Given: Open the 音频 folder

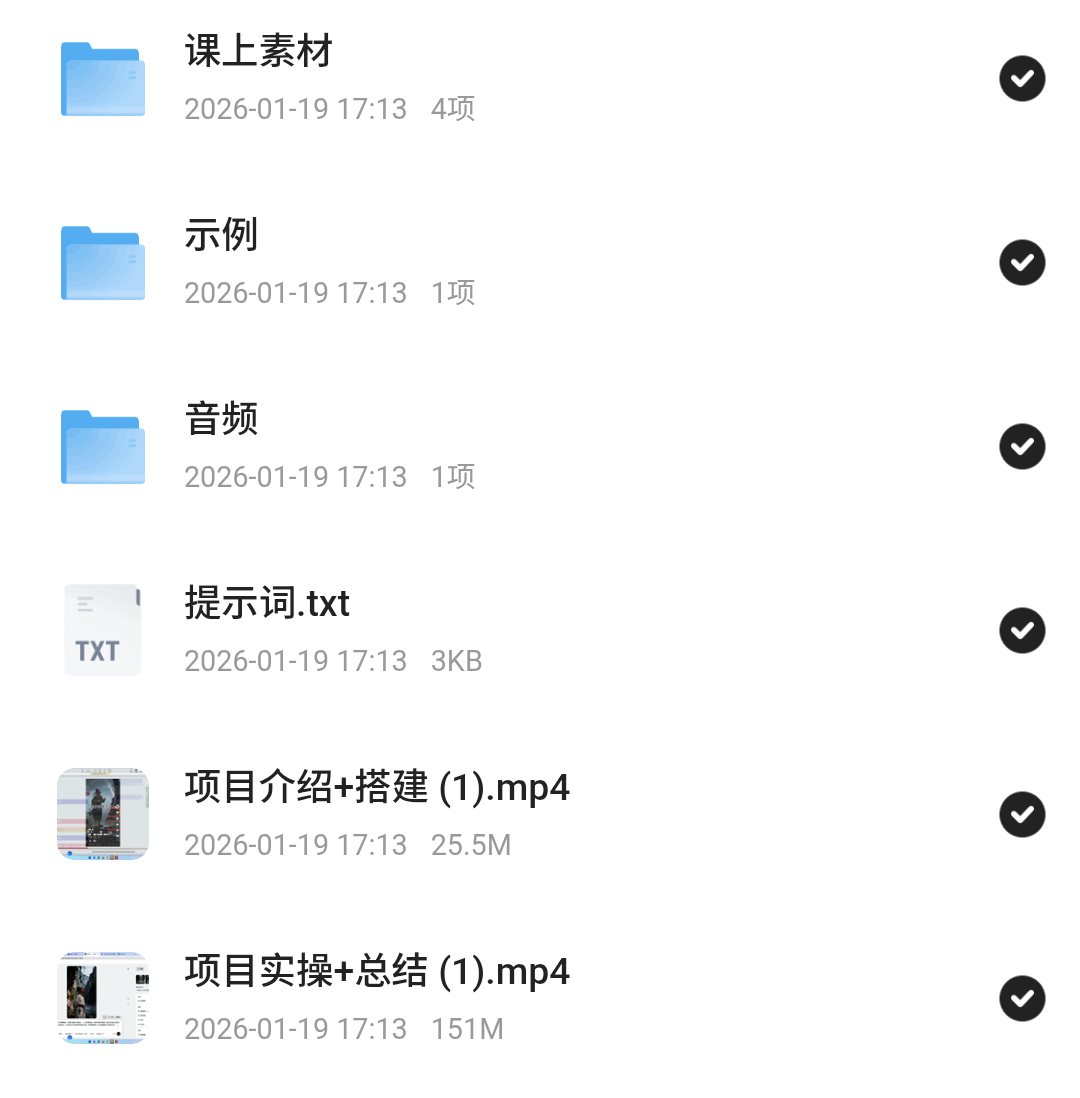Looking at the screenshot, I should 221,421.
